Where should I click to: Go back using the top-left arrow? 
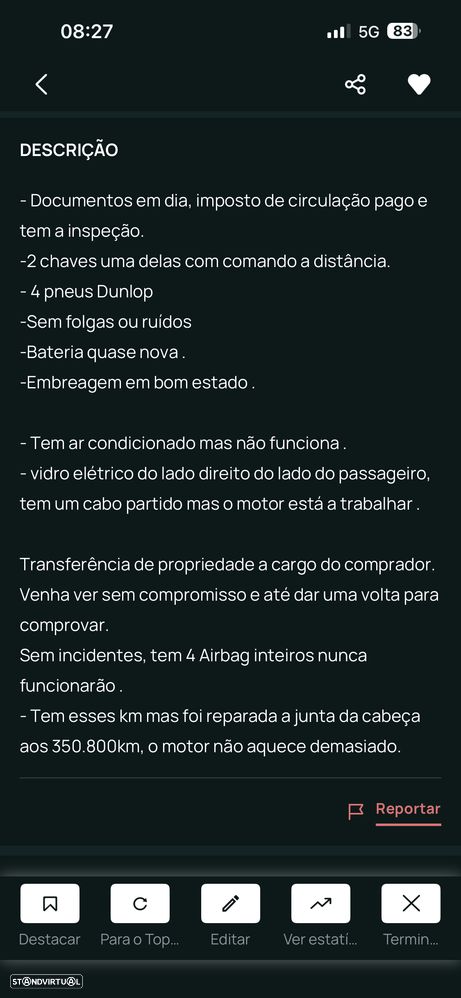[41, 84]
